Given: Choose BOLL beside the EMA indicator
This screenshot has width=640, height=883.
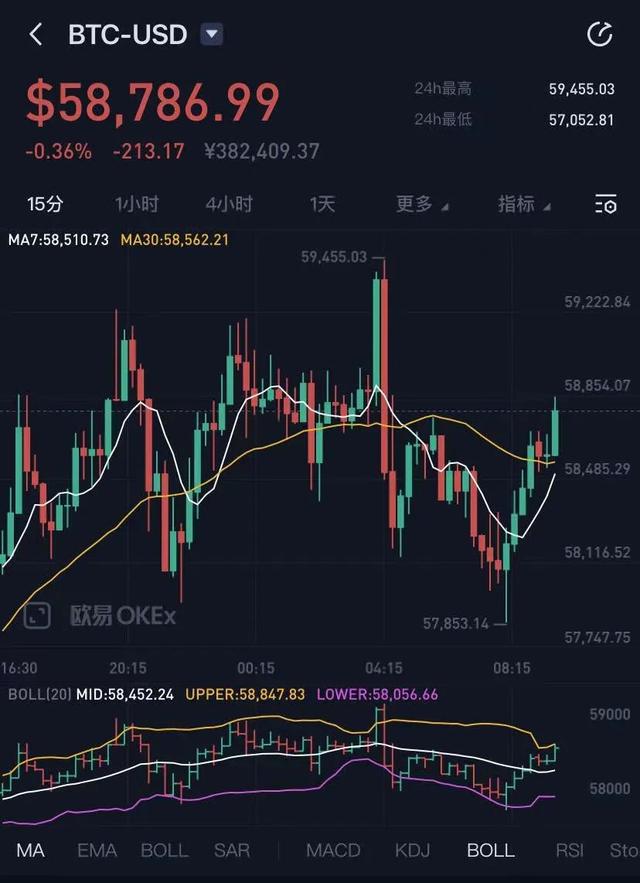Looking at the screenshot, I should click(x=164, y=850).
